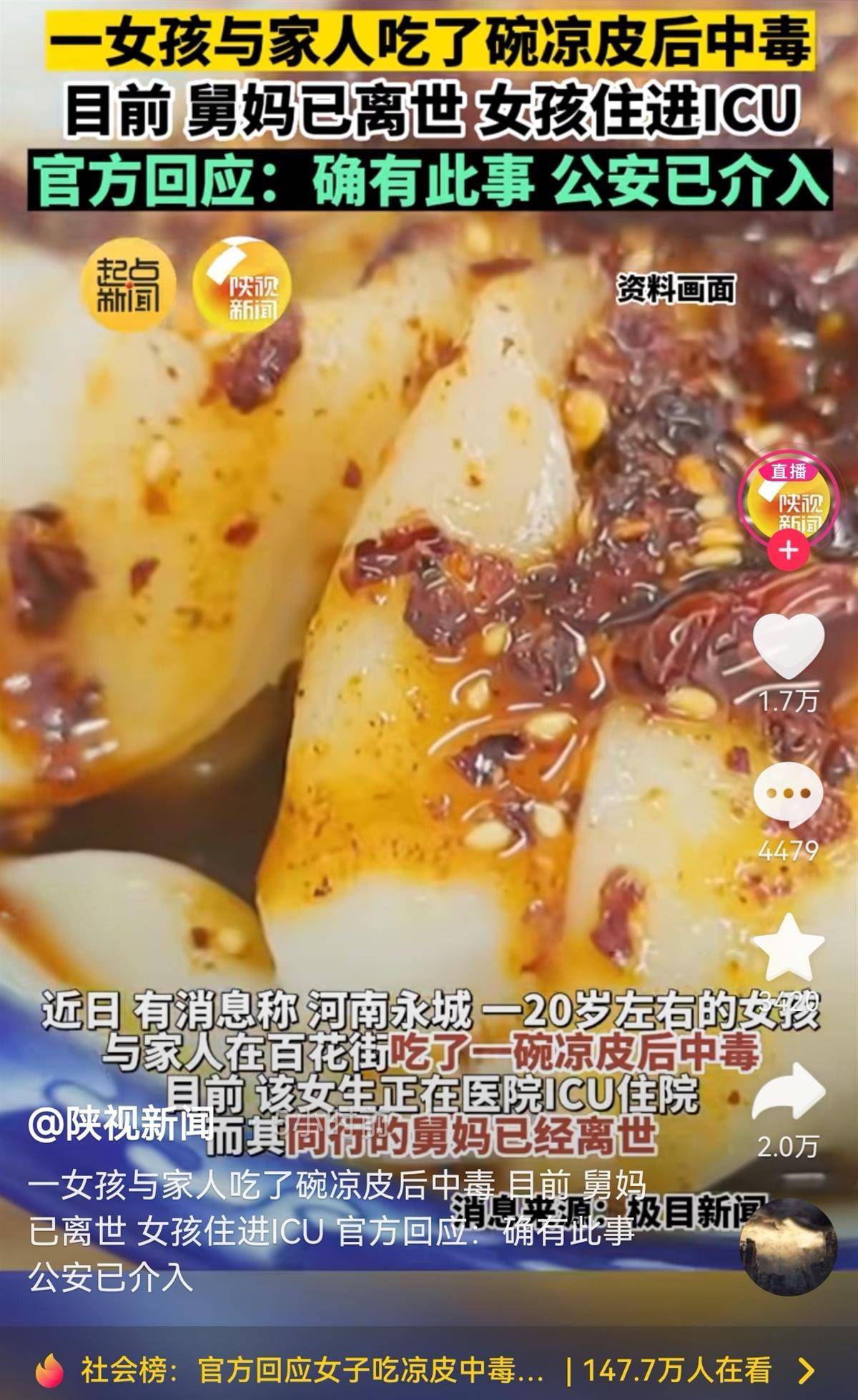858x1400 pixels.
Task: Add video to favorites
Action: tap(789, 949)
